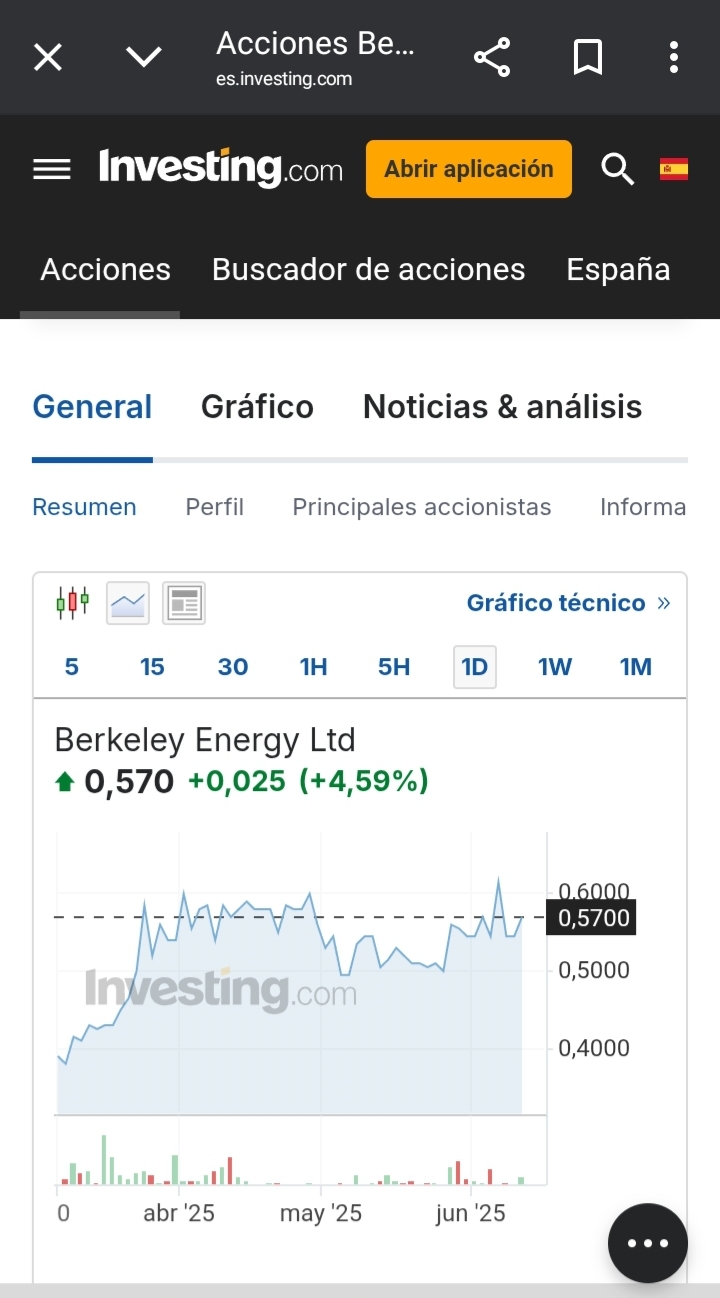Minimize the browser with the down chevron
Viewport: 720px width, 1298px height.
tap(144, 57)
